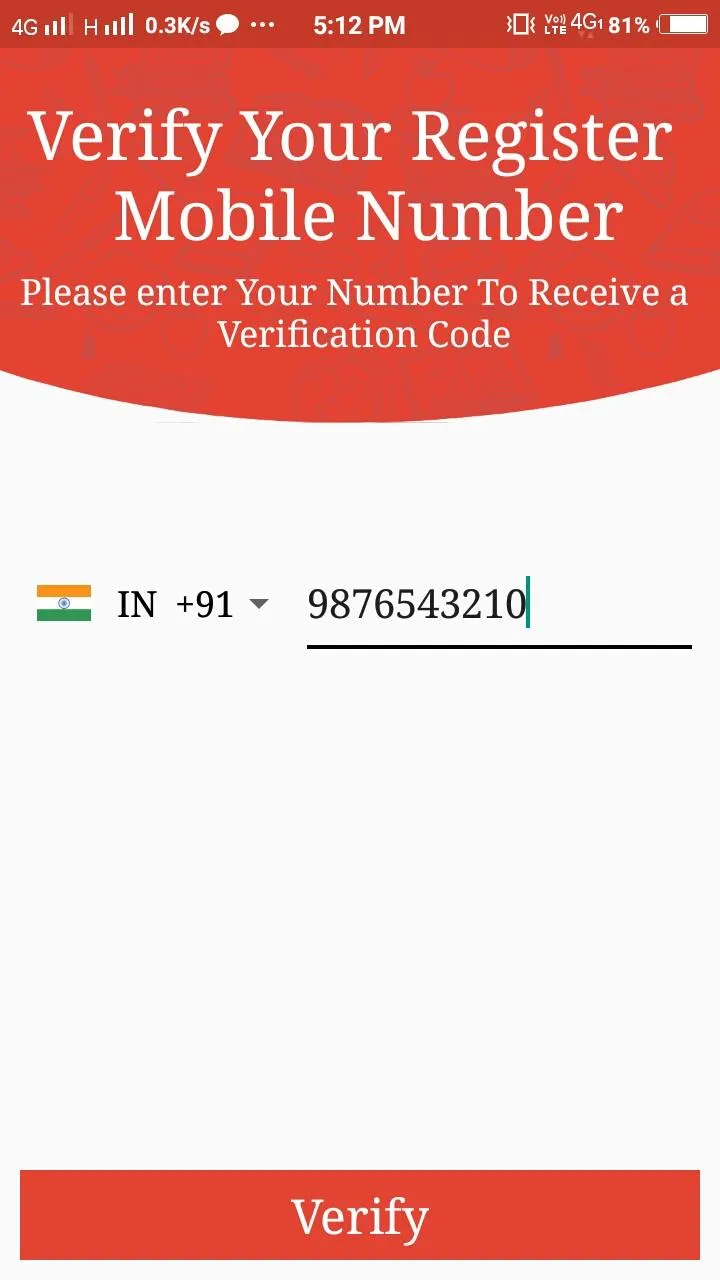The height and width of the screenshot is (1280, 720).
Task: Click the verification prompt text
Action: [360, 313]
